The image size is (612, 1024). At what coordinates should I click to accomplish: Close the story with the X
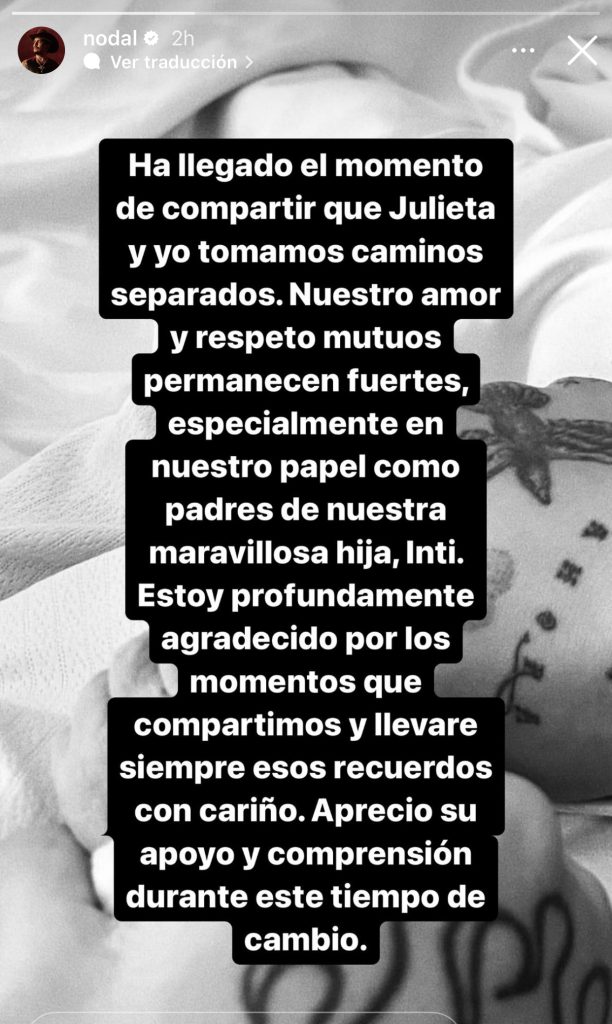point(582,50)
